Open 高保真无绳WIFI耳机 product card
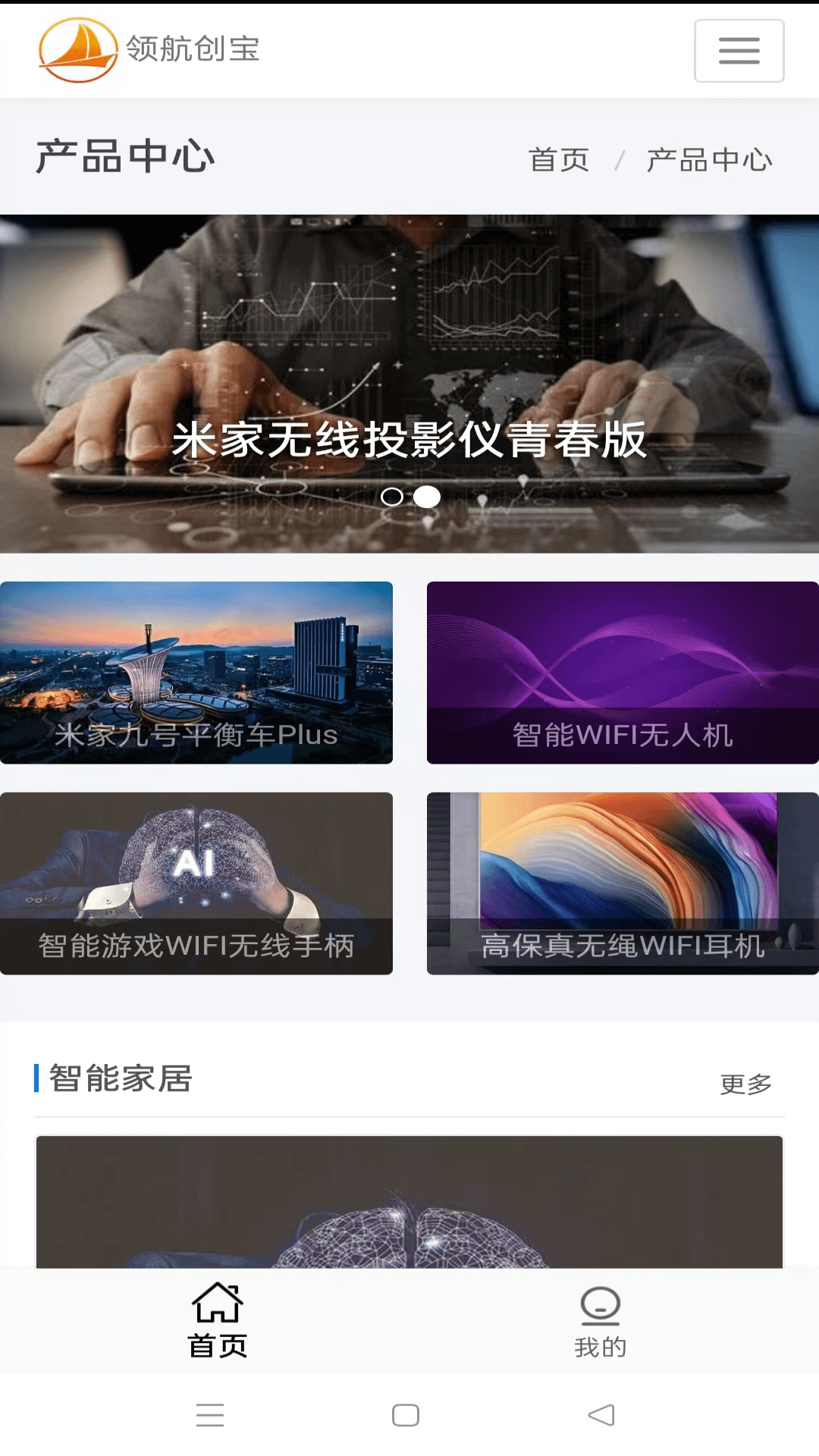Screen dimensions: 819x1456 coord(623,883)
